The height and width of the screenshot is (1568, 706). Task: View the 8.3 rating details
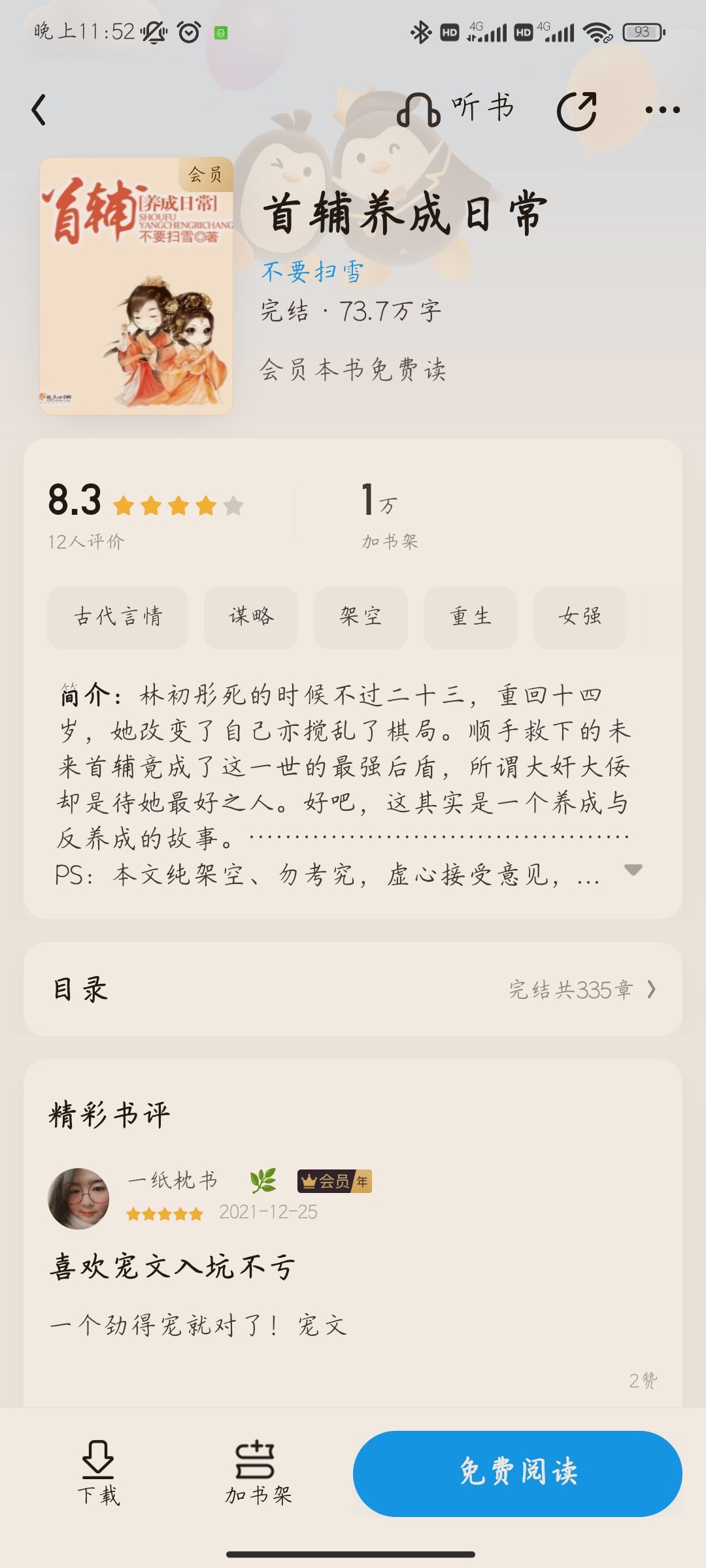[x=145, y=515]
